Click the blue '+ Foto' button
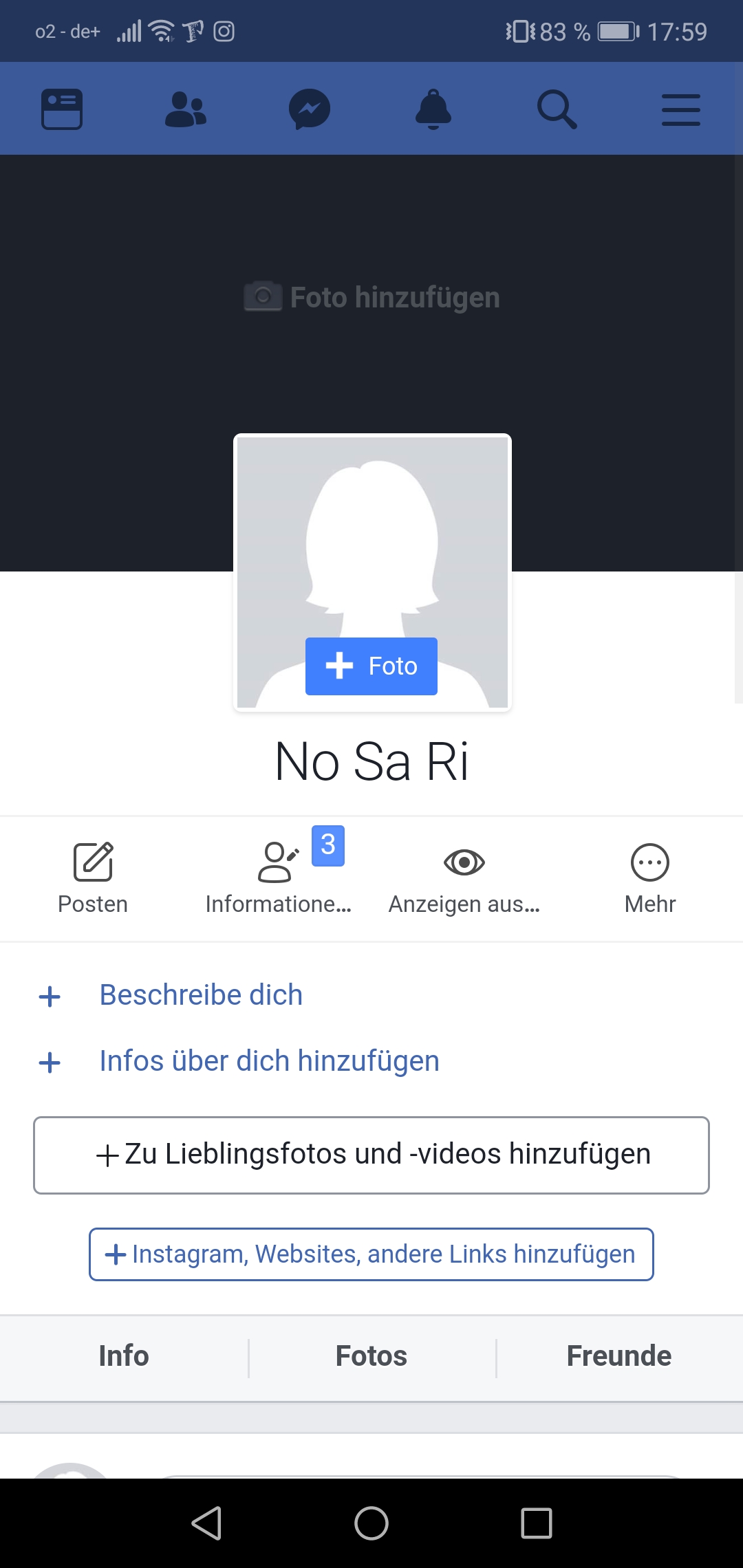Viewport: 743px width, 1568px height. (371, 666)
